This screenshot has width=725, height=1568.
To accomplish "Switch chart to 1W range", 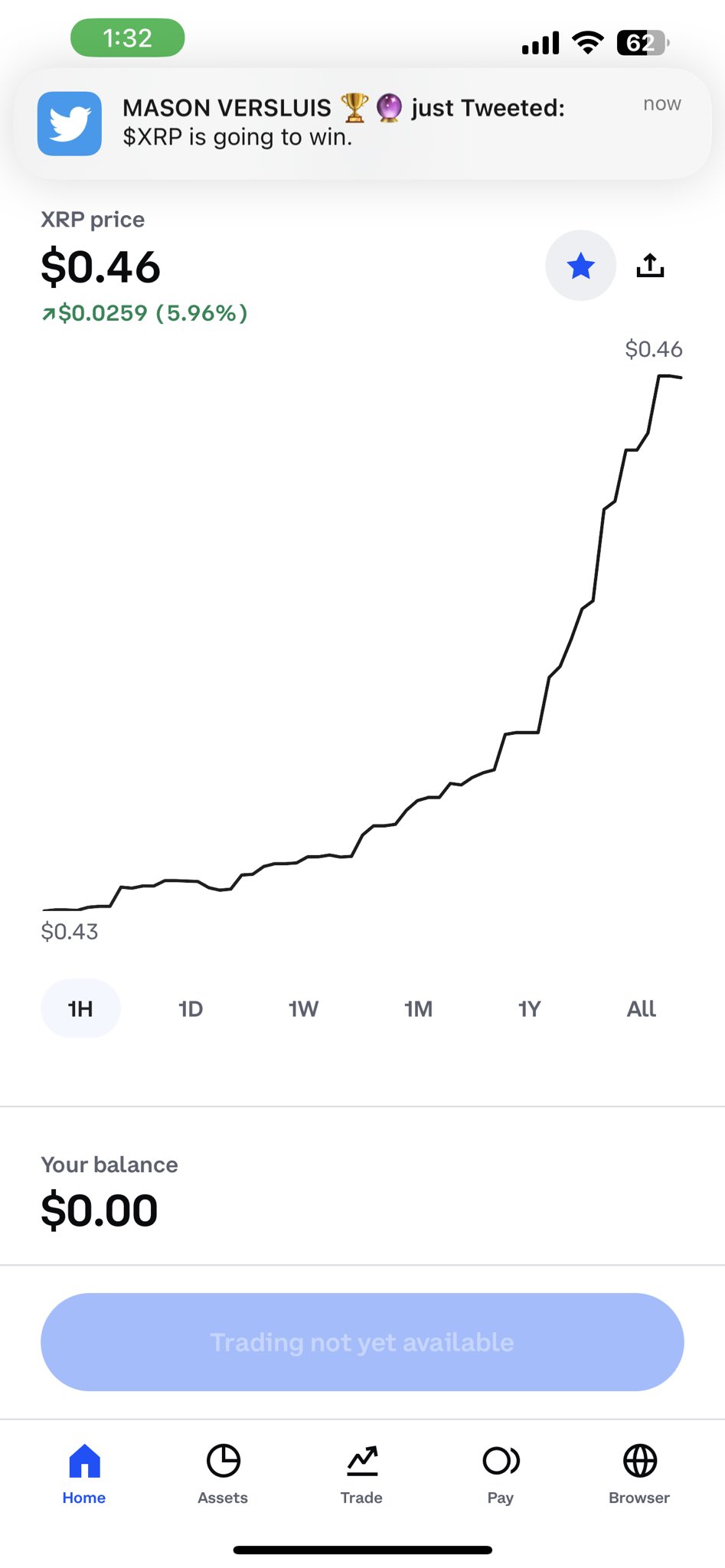I will click(303, 1008).
